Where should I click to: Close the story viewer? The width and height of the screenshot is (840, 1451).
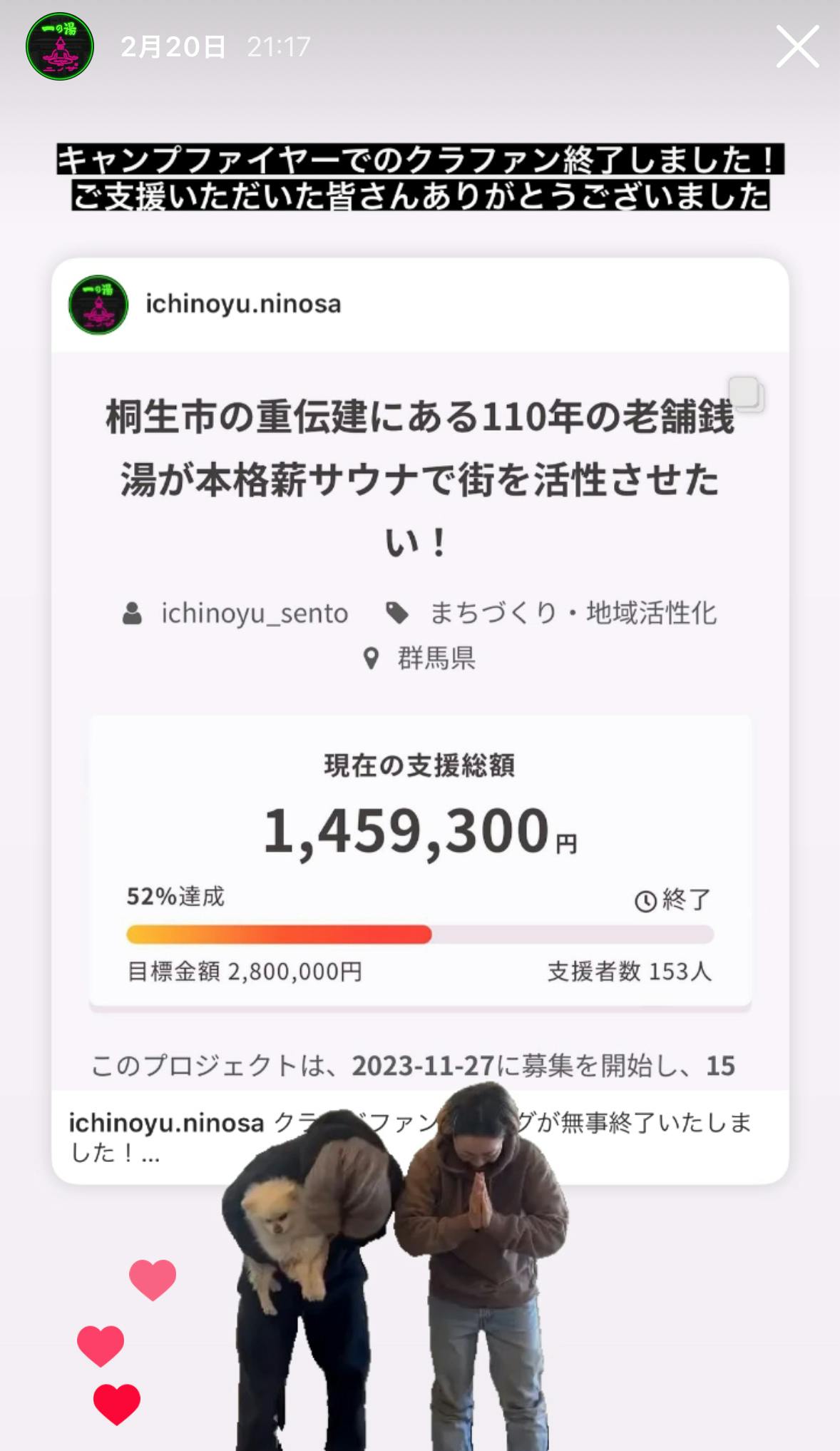pos(797,47)
